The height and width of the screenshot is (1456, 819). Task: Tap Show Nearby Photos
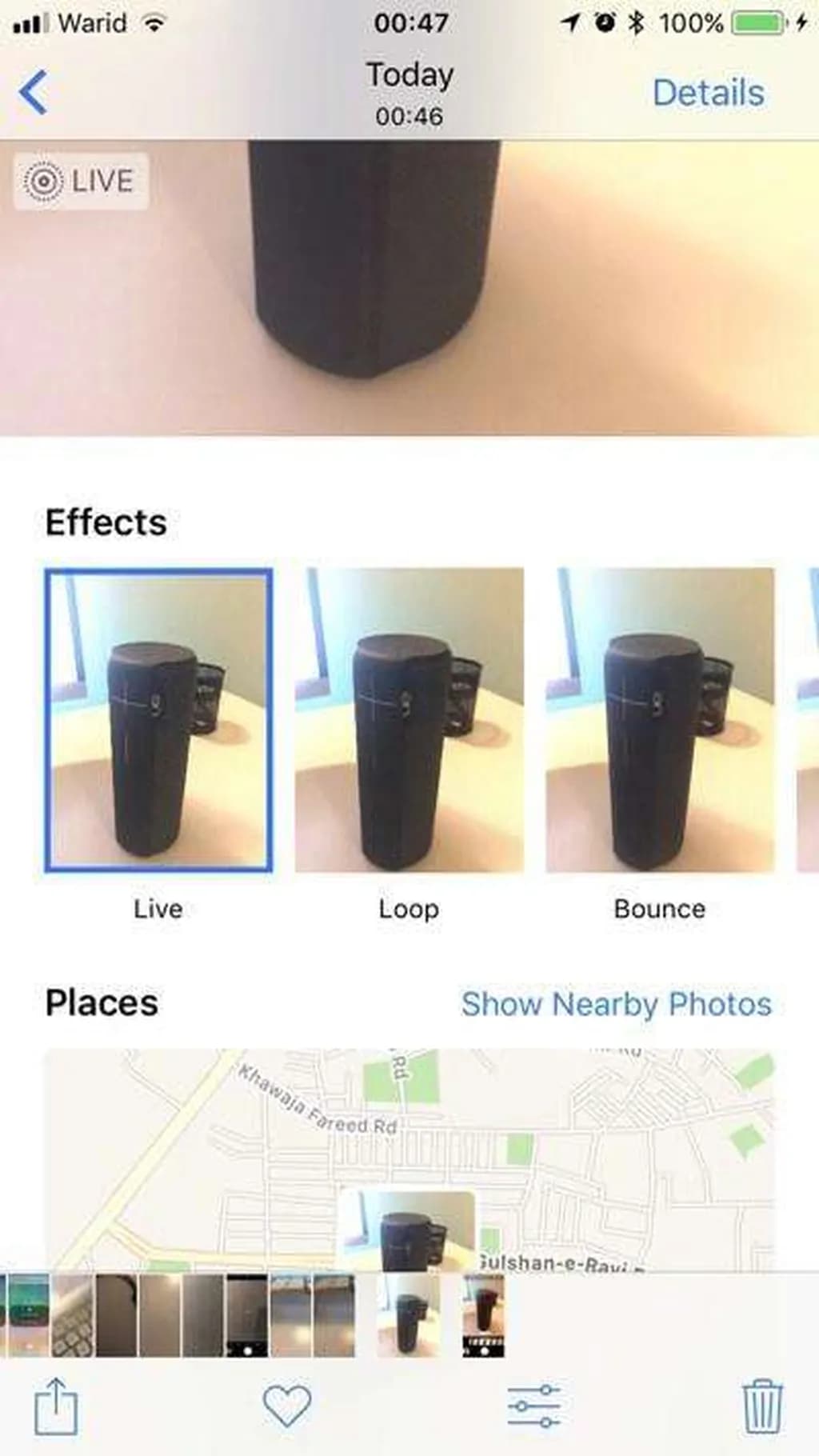(x=616, y=1004)
